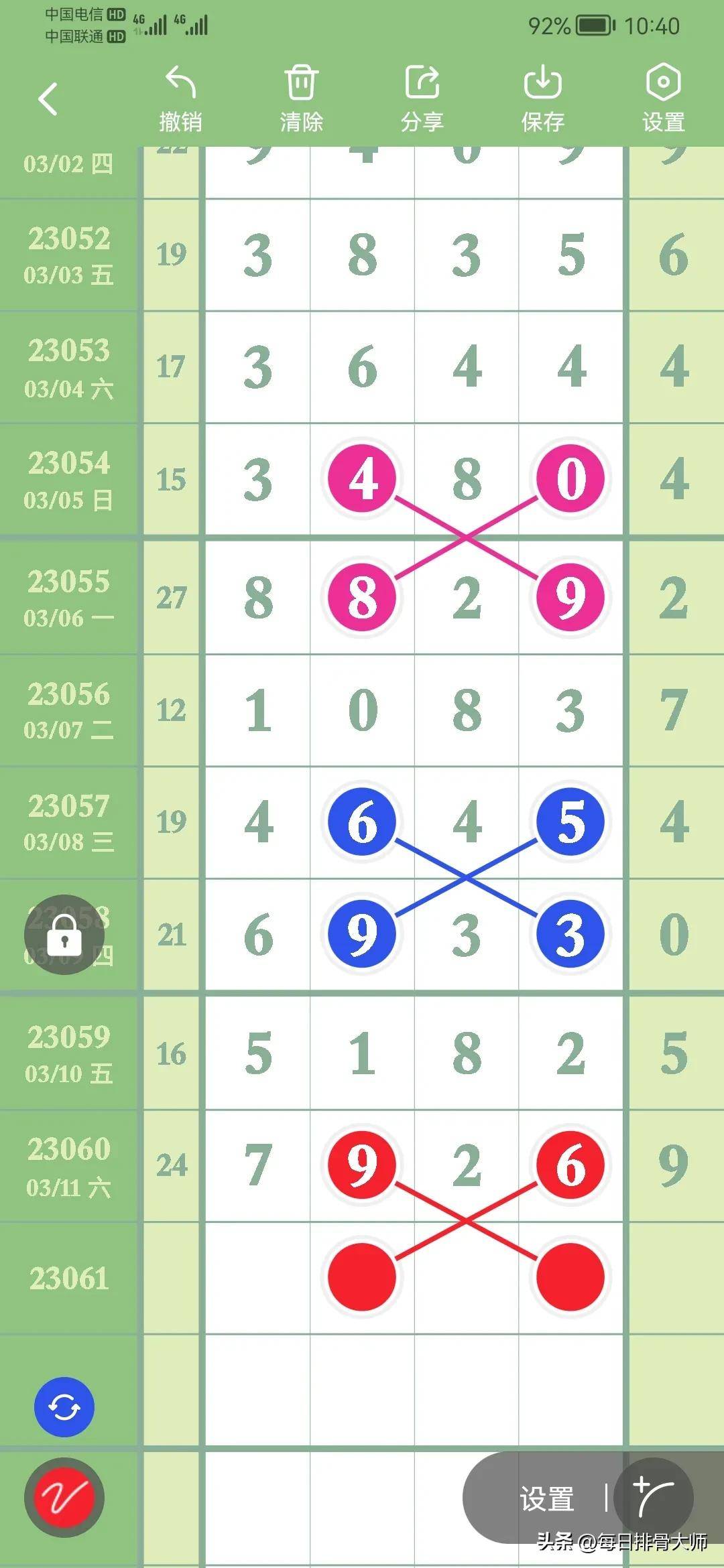Go back using the top-left arrow
Viewport: 724px width, 1568px height.
pyautogui.click(x=48, y=99)
